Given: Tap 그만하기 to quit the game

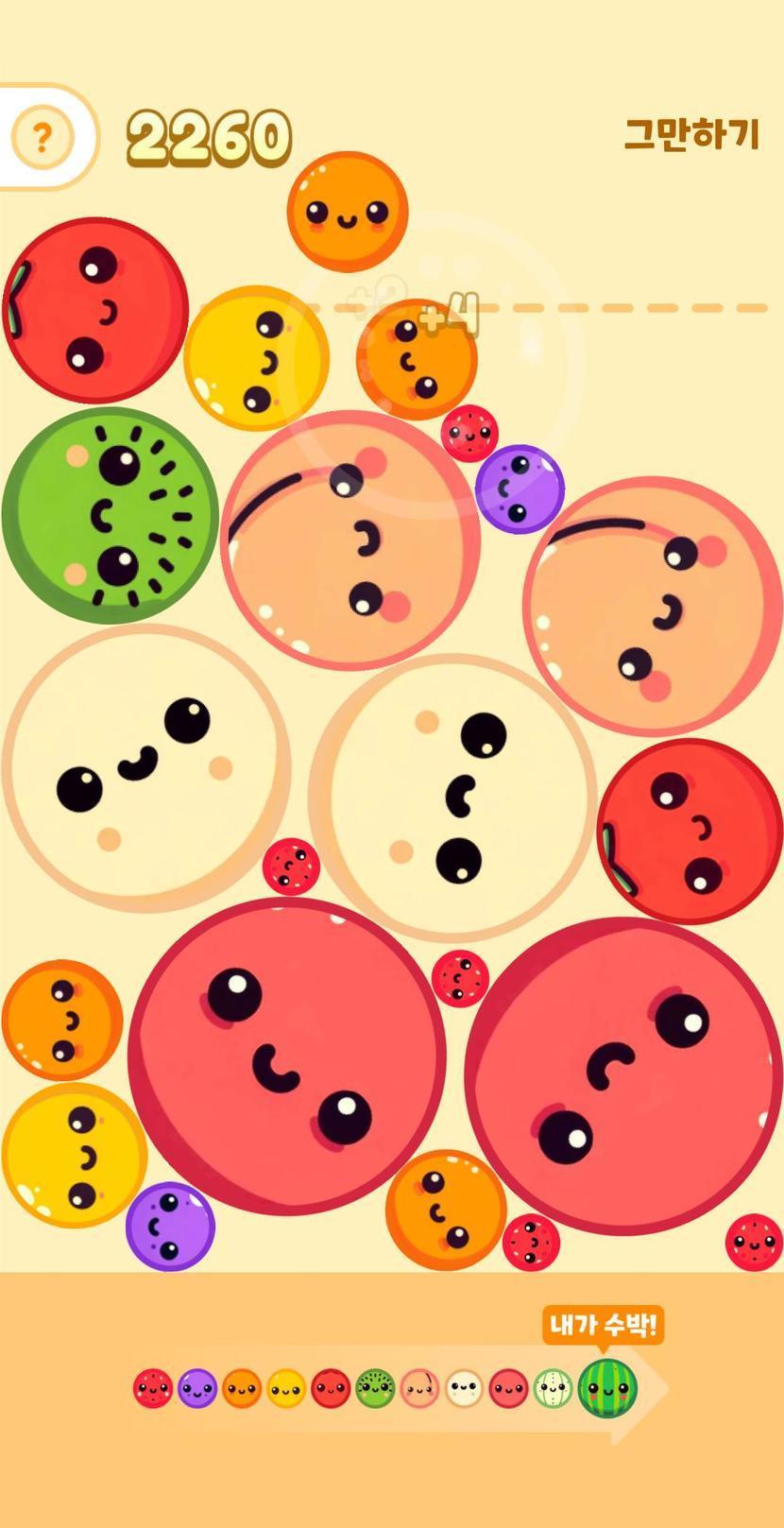Looking at the screenshot, I should tap(691, 134).
